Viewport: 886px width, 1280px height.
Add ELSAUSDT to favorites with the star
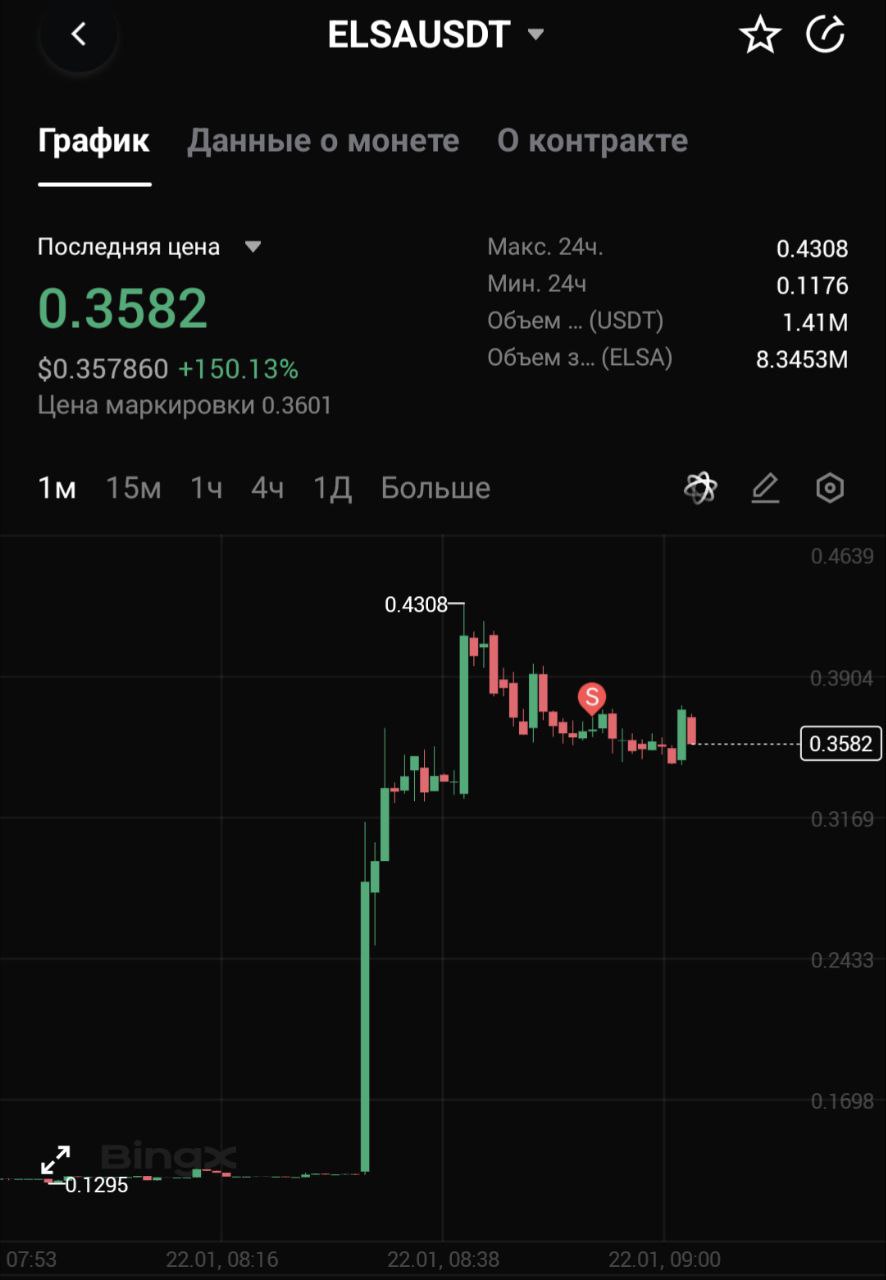760,36
